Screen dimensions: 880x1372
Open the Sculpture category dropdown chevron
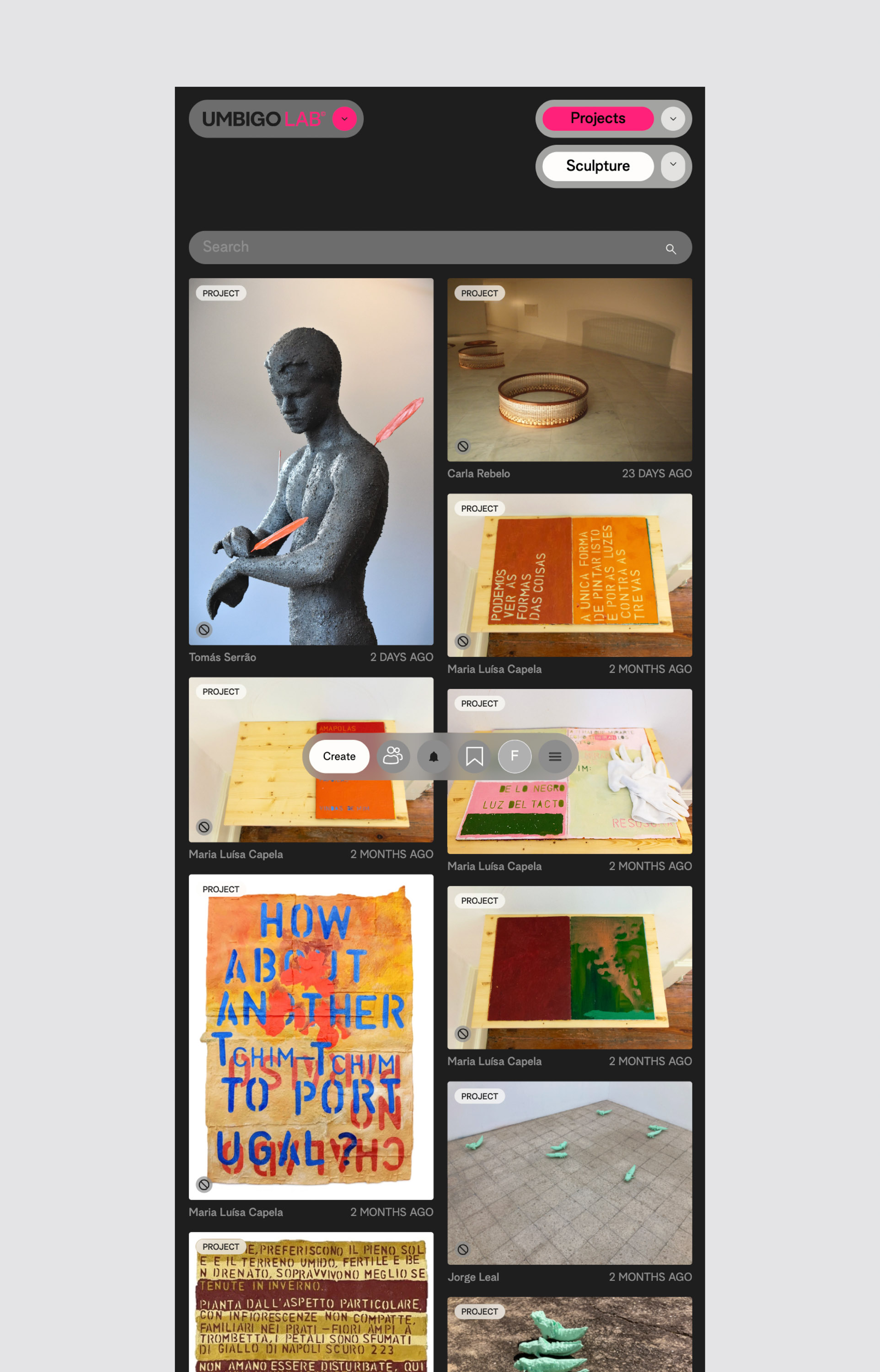coord(672,165)
